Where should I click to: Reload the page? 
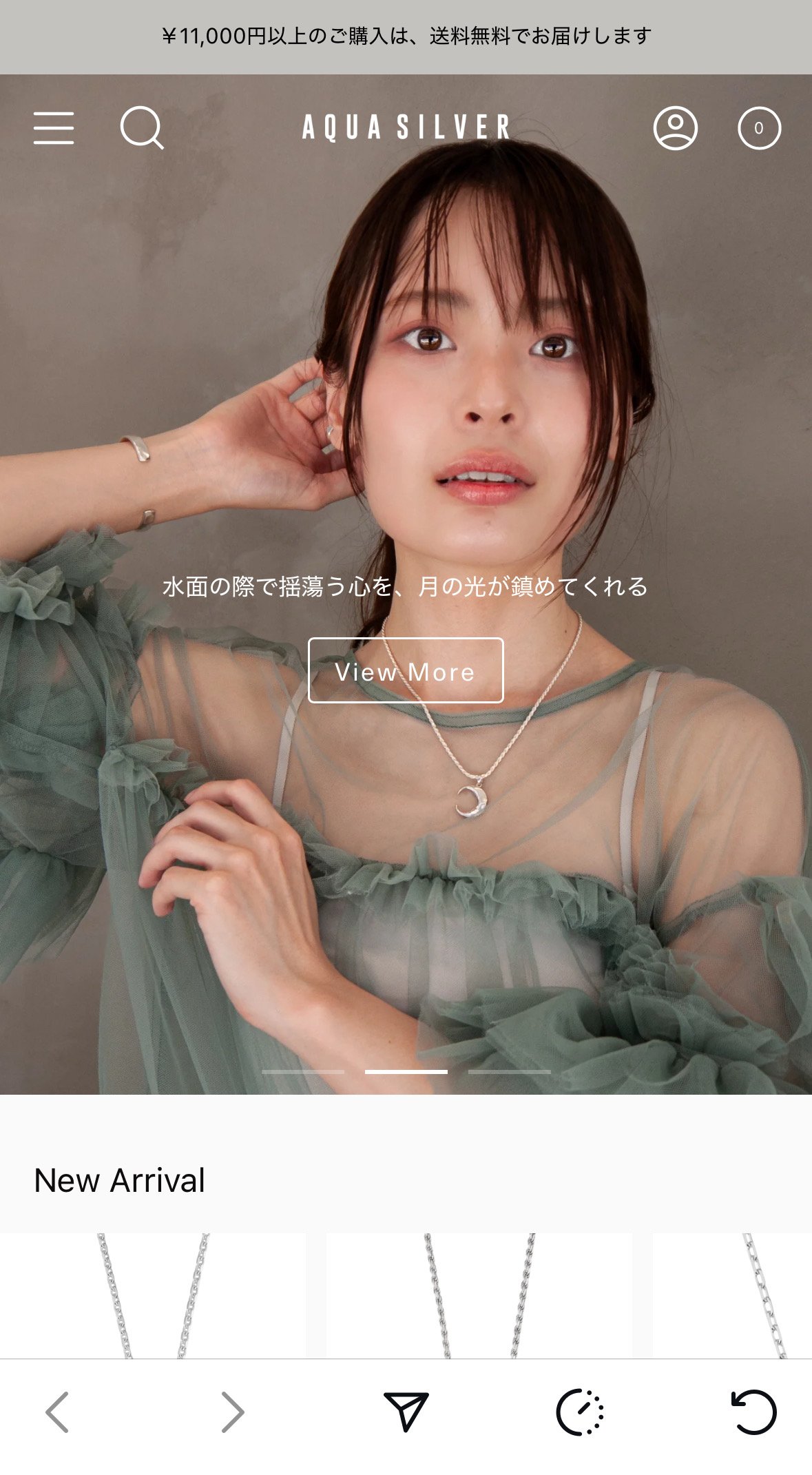coord(753,1412)
